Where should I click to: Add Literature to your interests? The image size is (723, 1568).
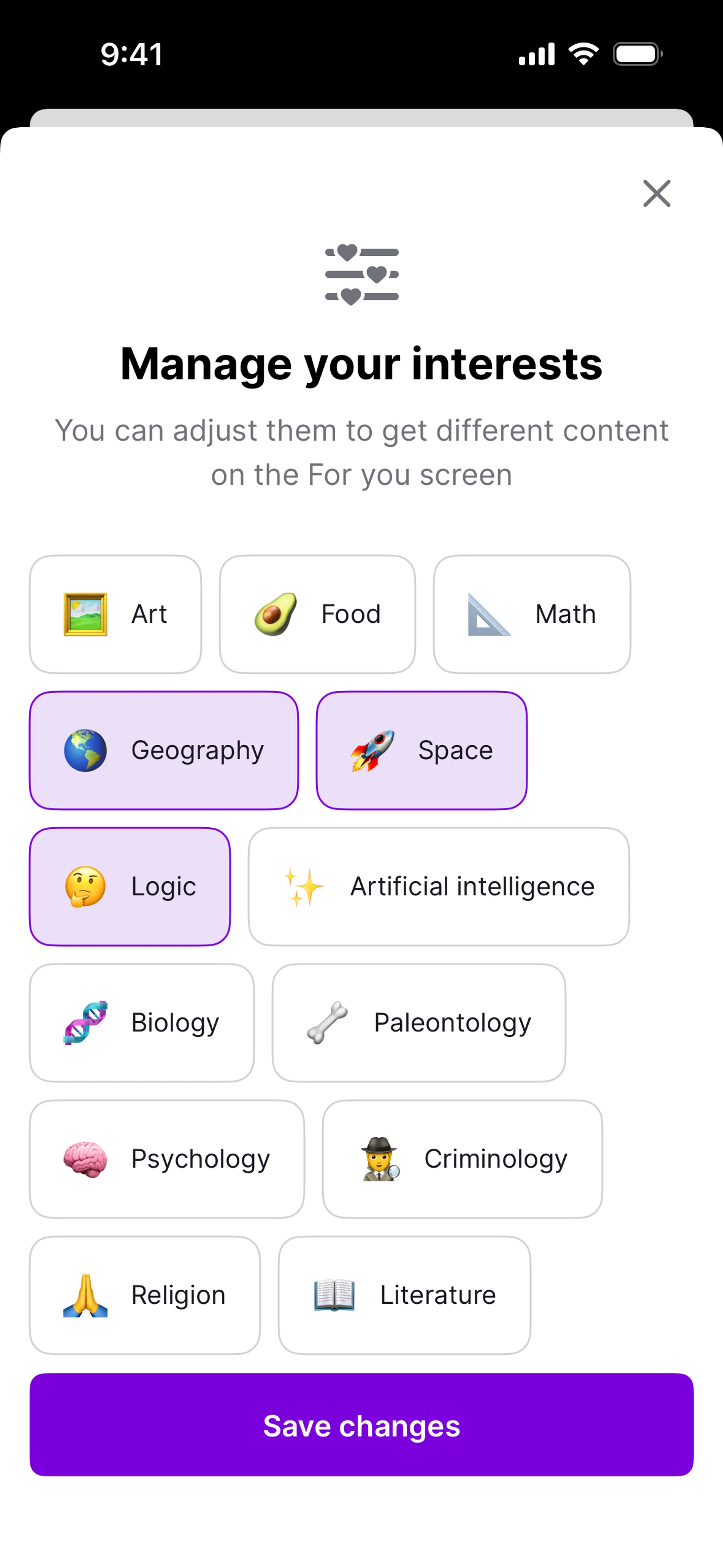click(x=404, y=1295)
